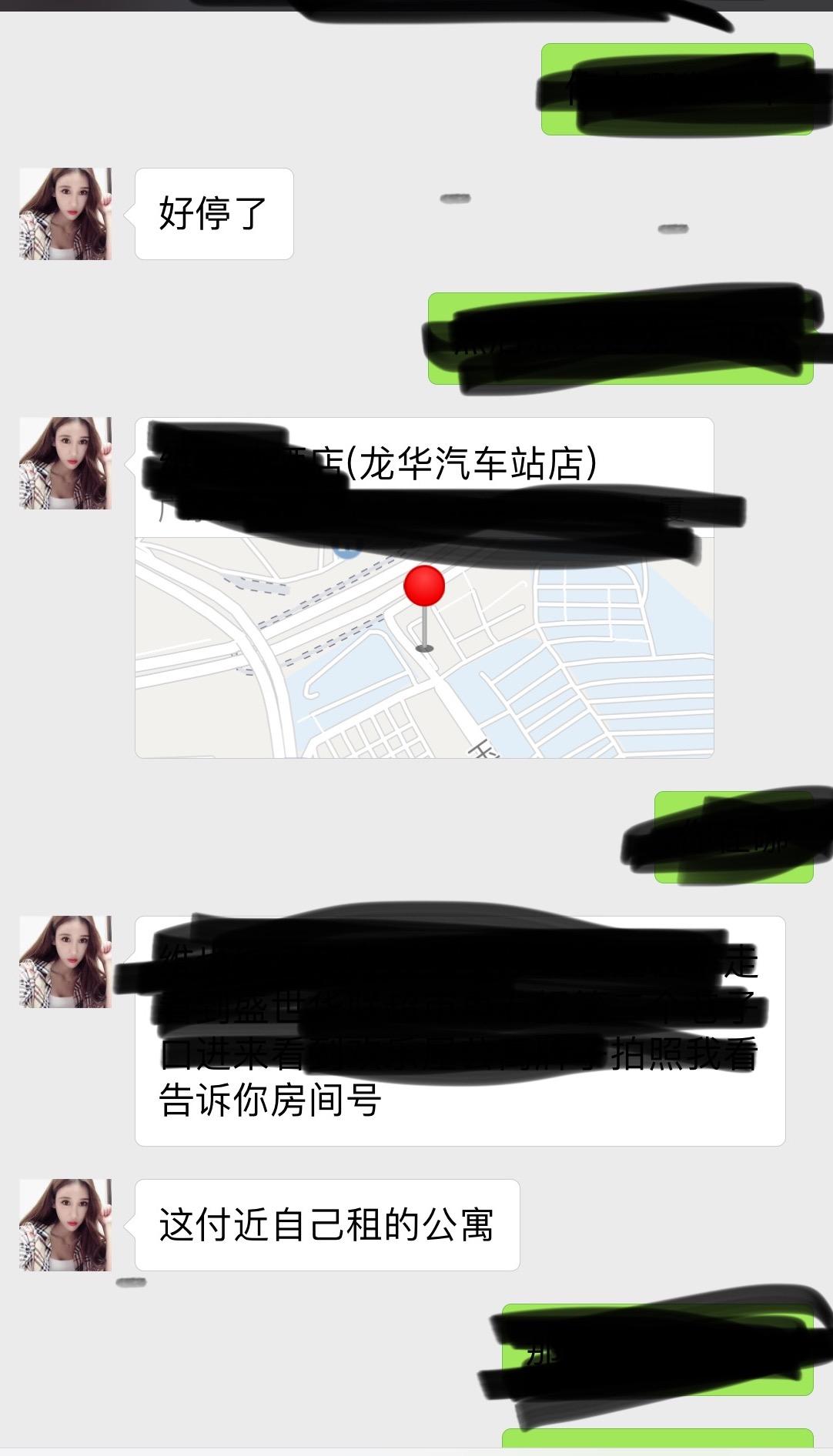
Task: Tap the blue landmark icon on the map
Action: [345, 550]
